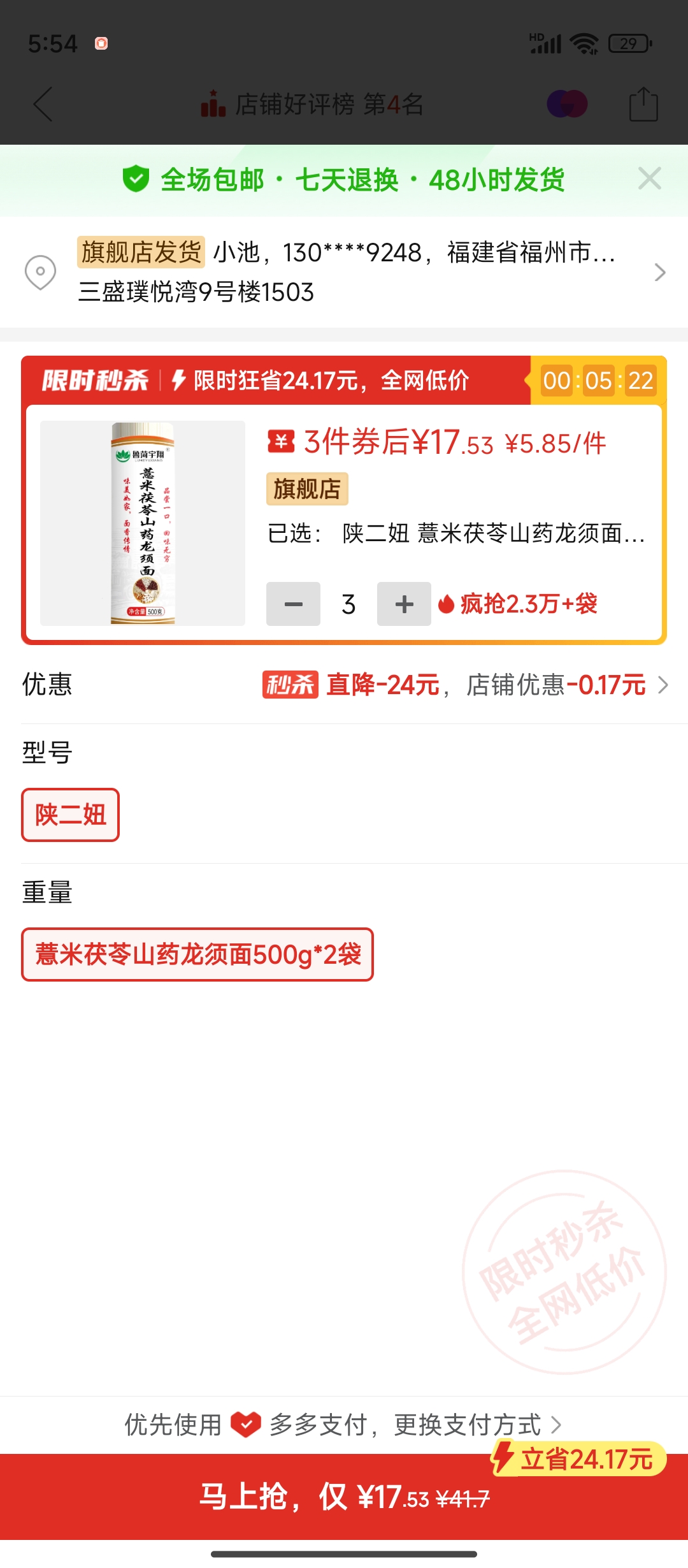Select 薏米茯苓山药龙须面500g*2袋 weight option

197,954
